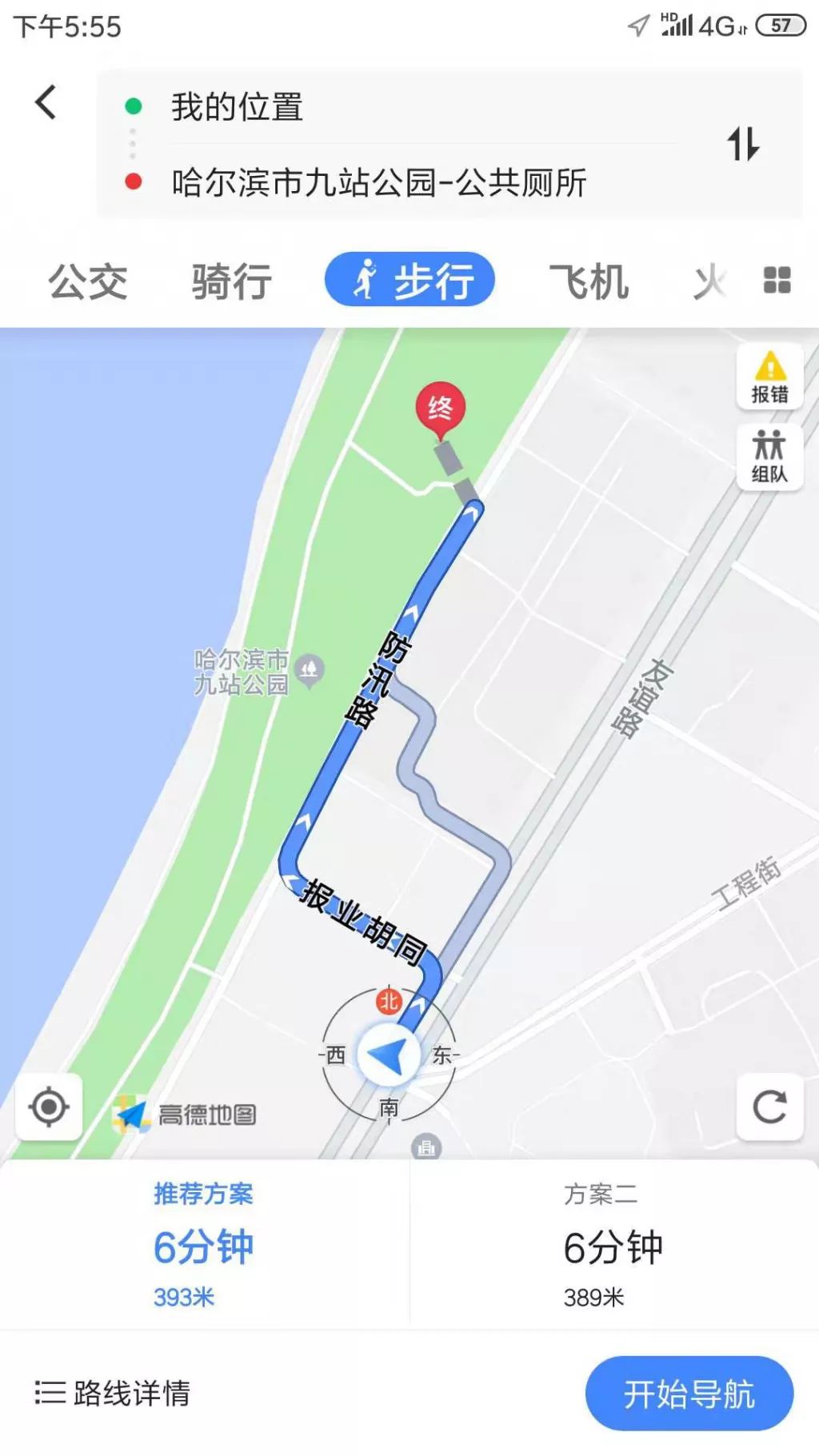The width and height of the screenshot is (819, 1456).
Task: Open 路线详情 route details
Action: 112,1393
